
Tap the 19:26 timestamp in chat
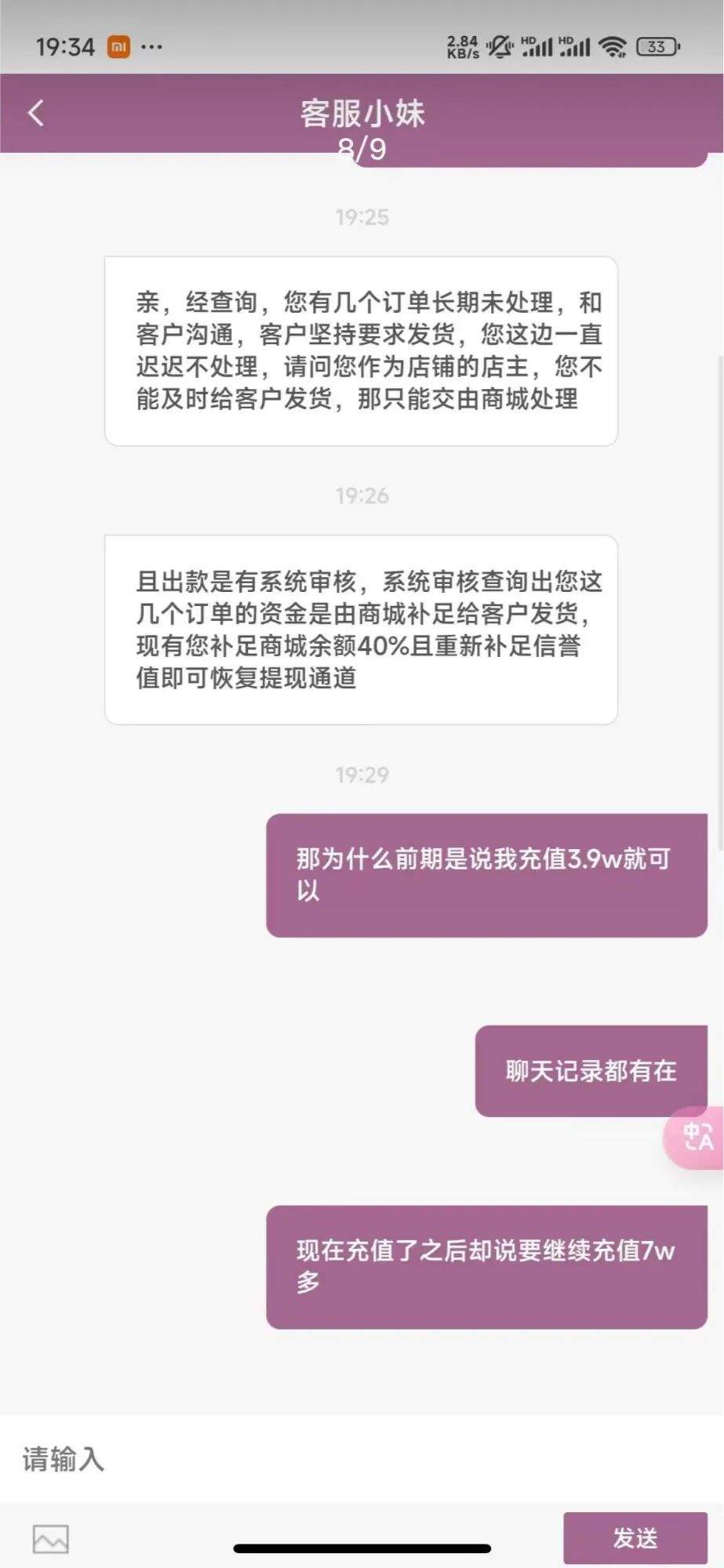tap(361, 495)
